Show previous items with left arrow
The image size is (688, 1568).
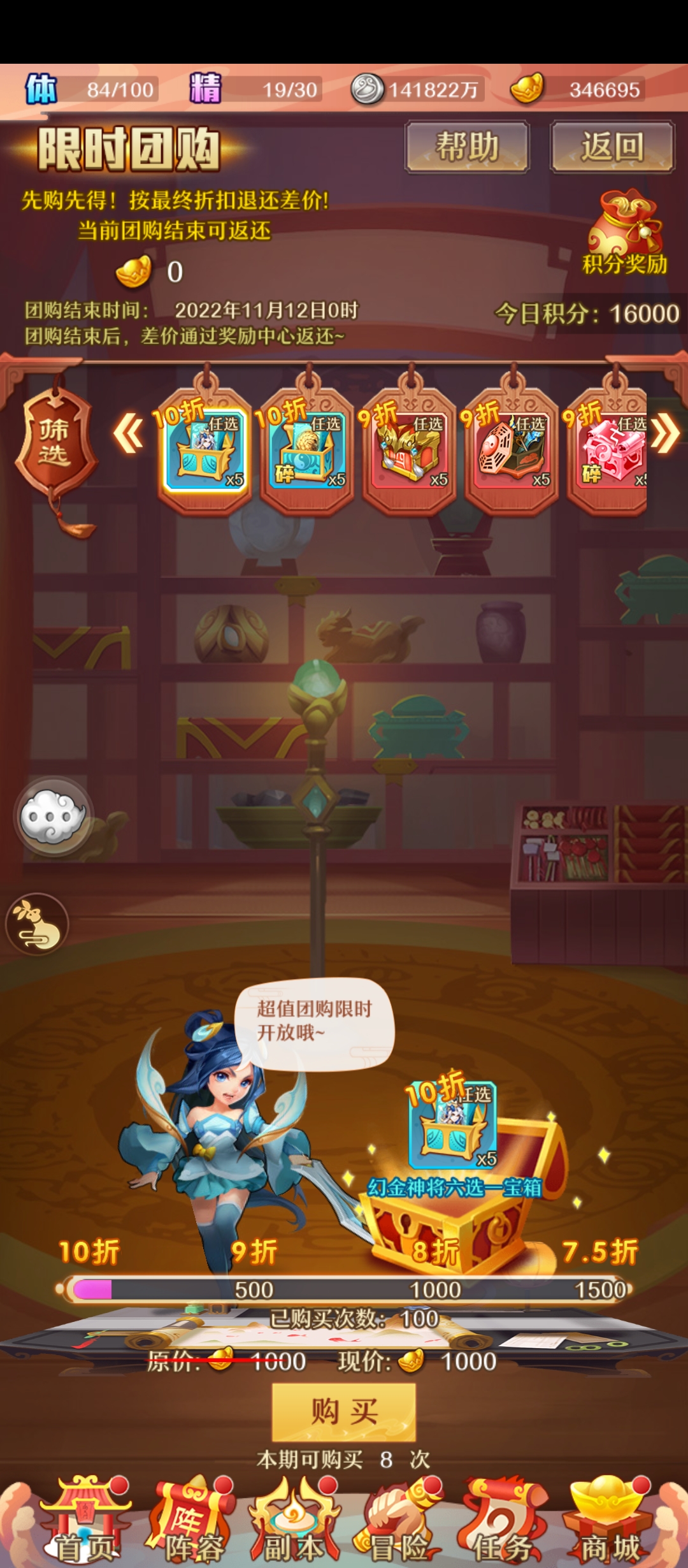pyautogui.click(x=129, y=433)
